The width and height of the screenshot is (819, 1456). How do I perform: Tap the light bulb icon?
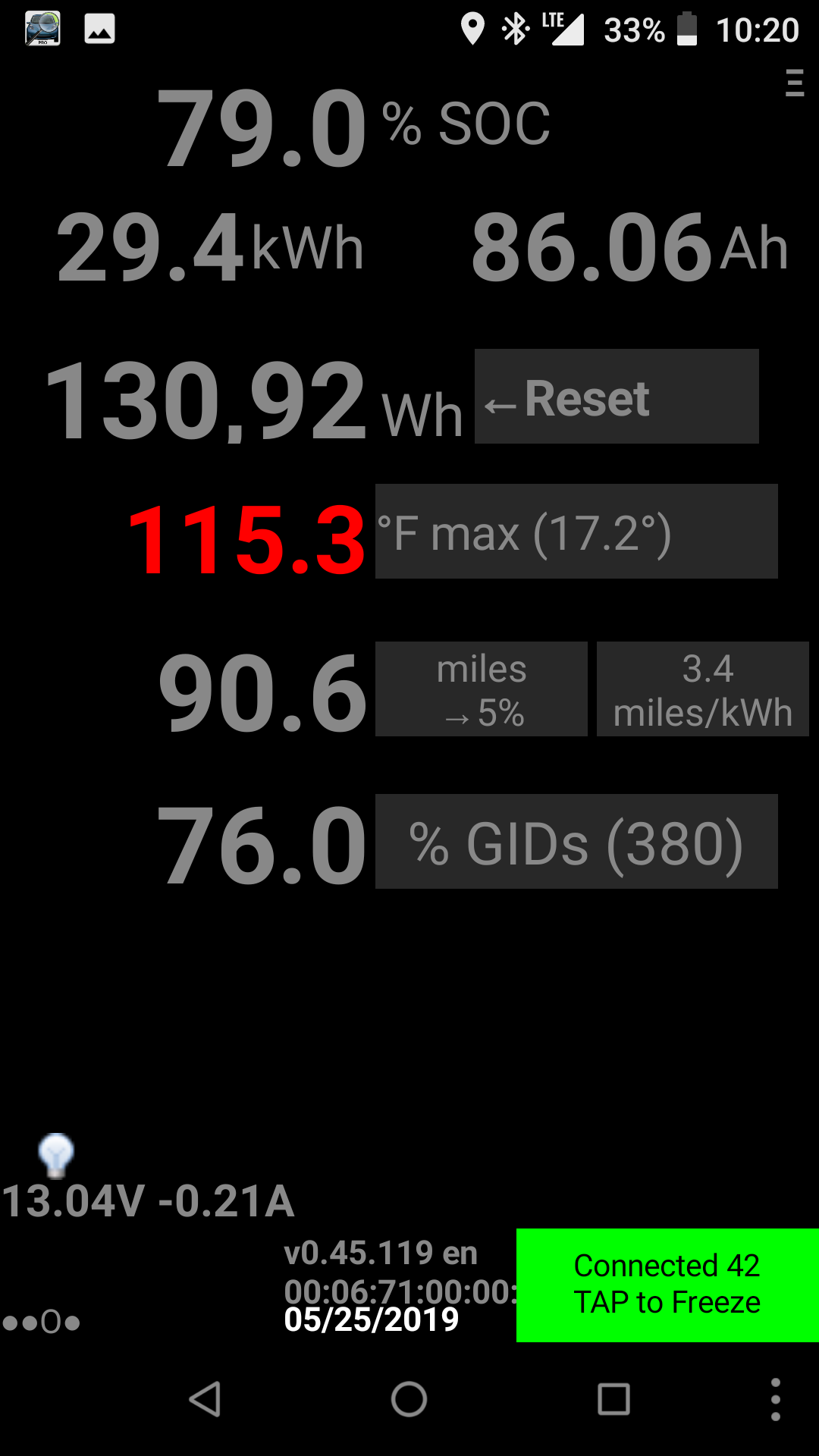56,1155
